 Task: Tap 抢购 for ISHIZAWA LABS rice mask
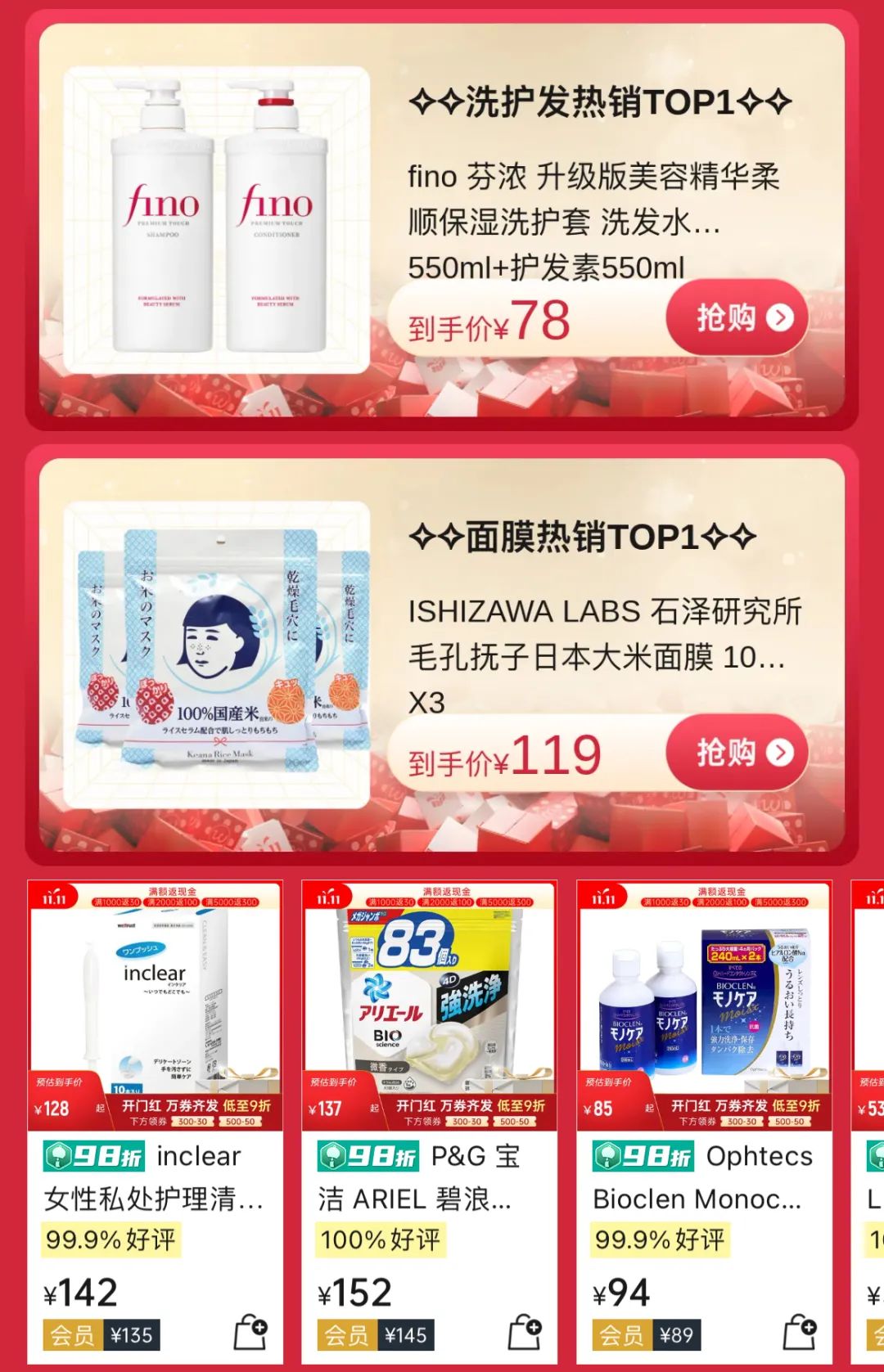click(x=737, y=753)
